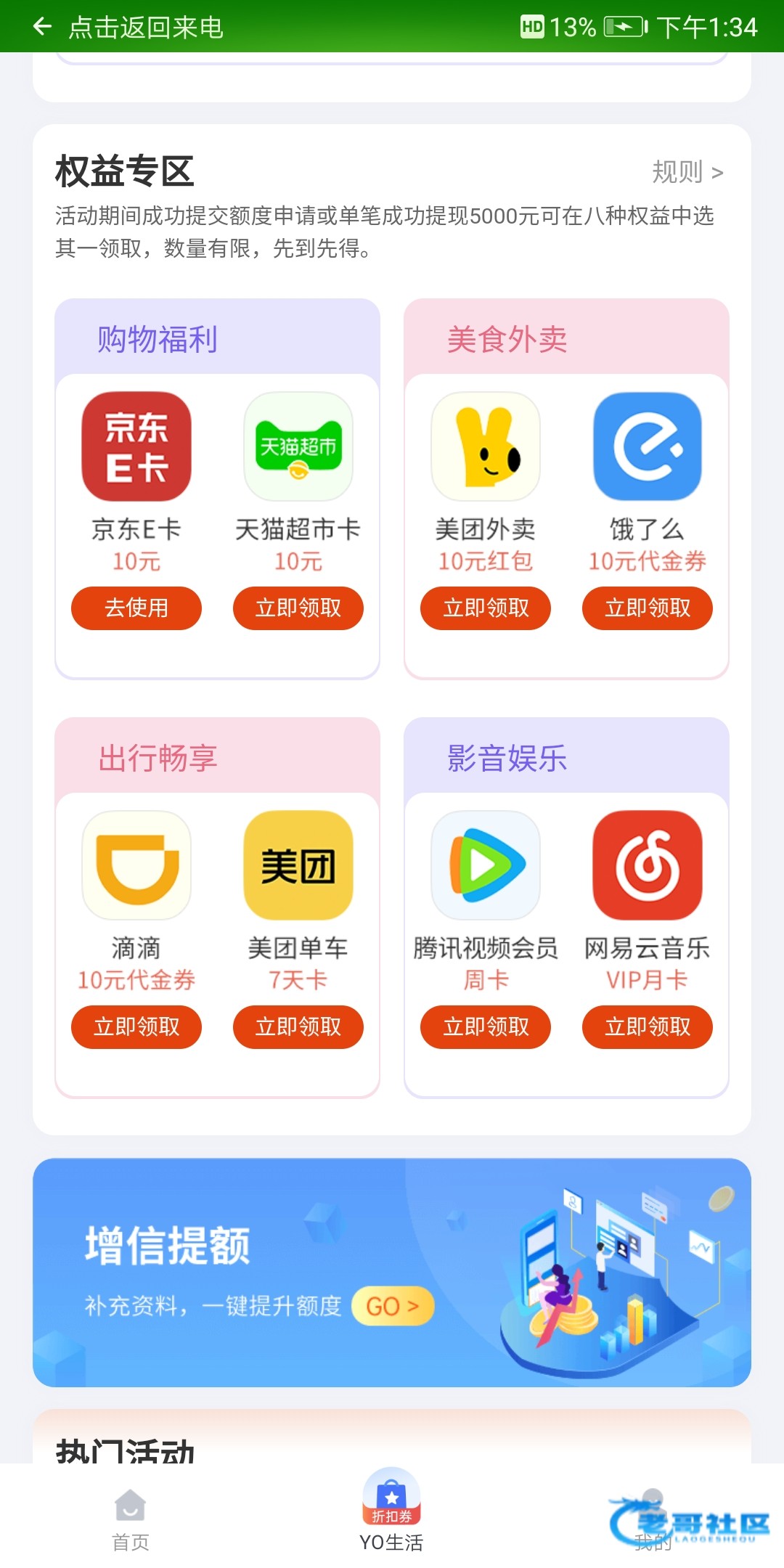Viewport: 784px width, 1568px height.
Task: Claim the 美团单车 7天卡
Action: 298,1026
